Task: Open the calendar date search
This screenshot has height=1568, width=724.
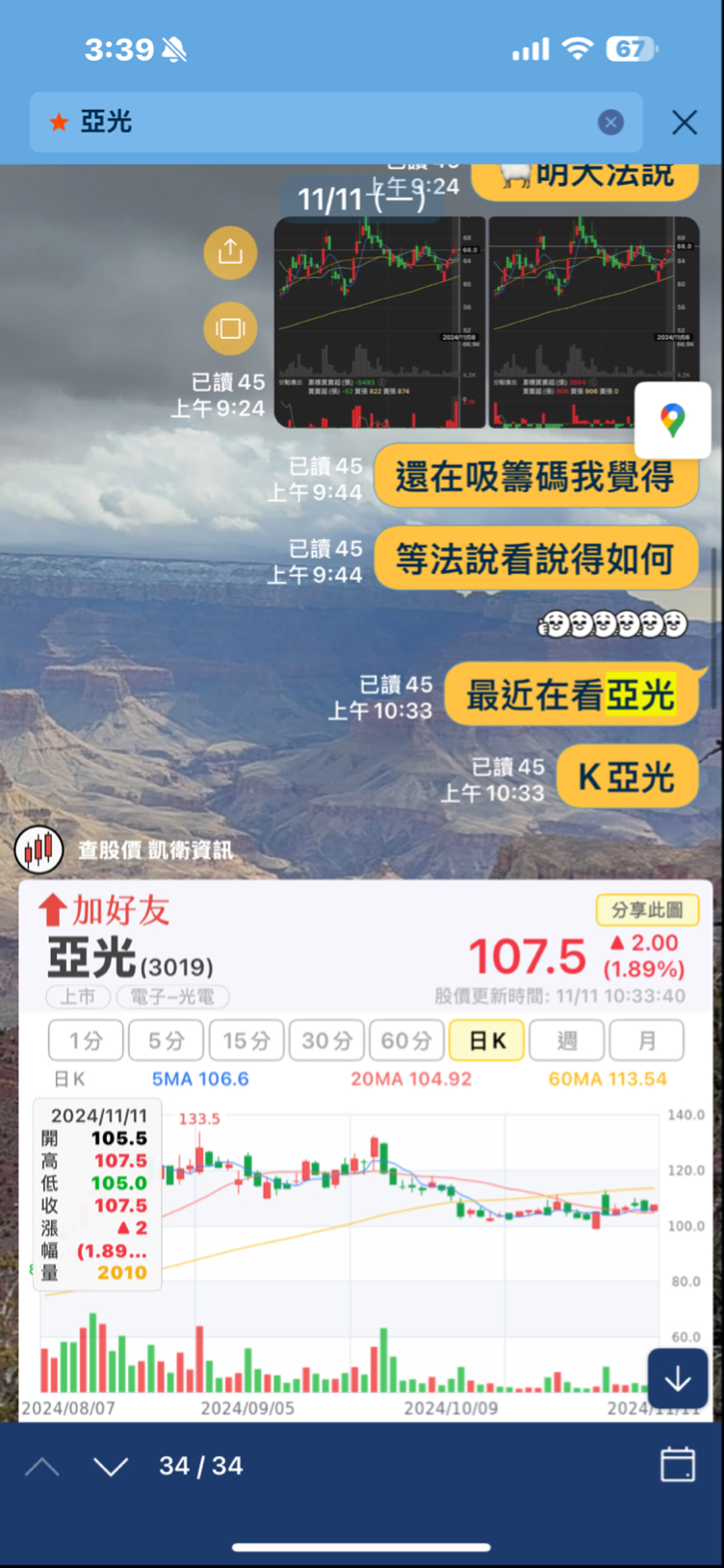Action: pos(678,1465)
